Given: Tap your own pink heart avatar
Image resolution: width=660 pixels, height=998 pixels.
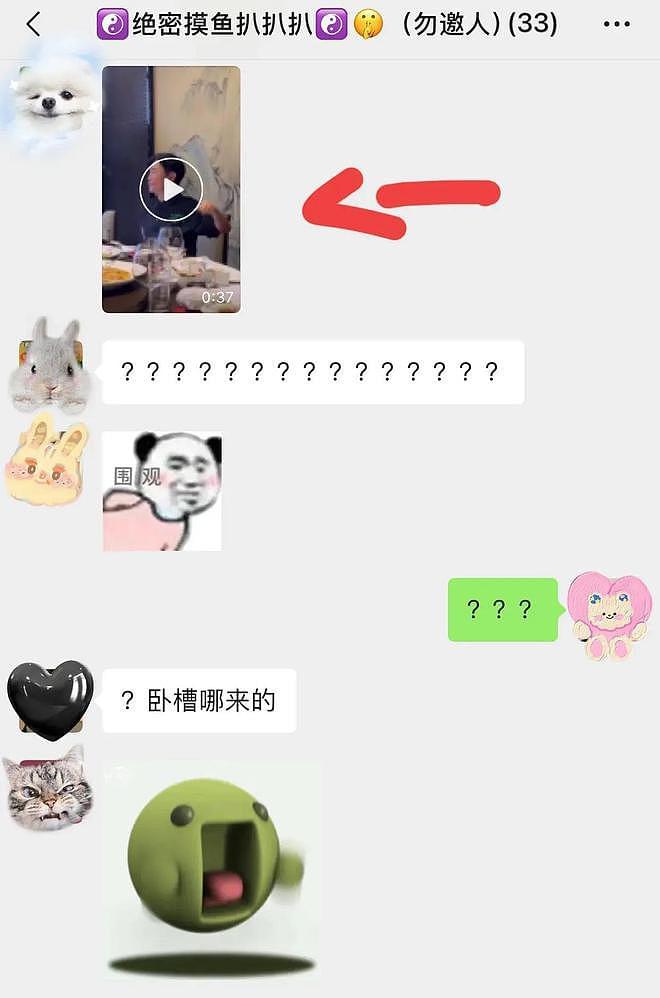Looking at the screenshot, I should (x=609, y=614).
